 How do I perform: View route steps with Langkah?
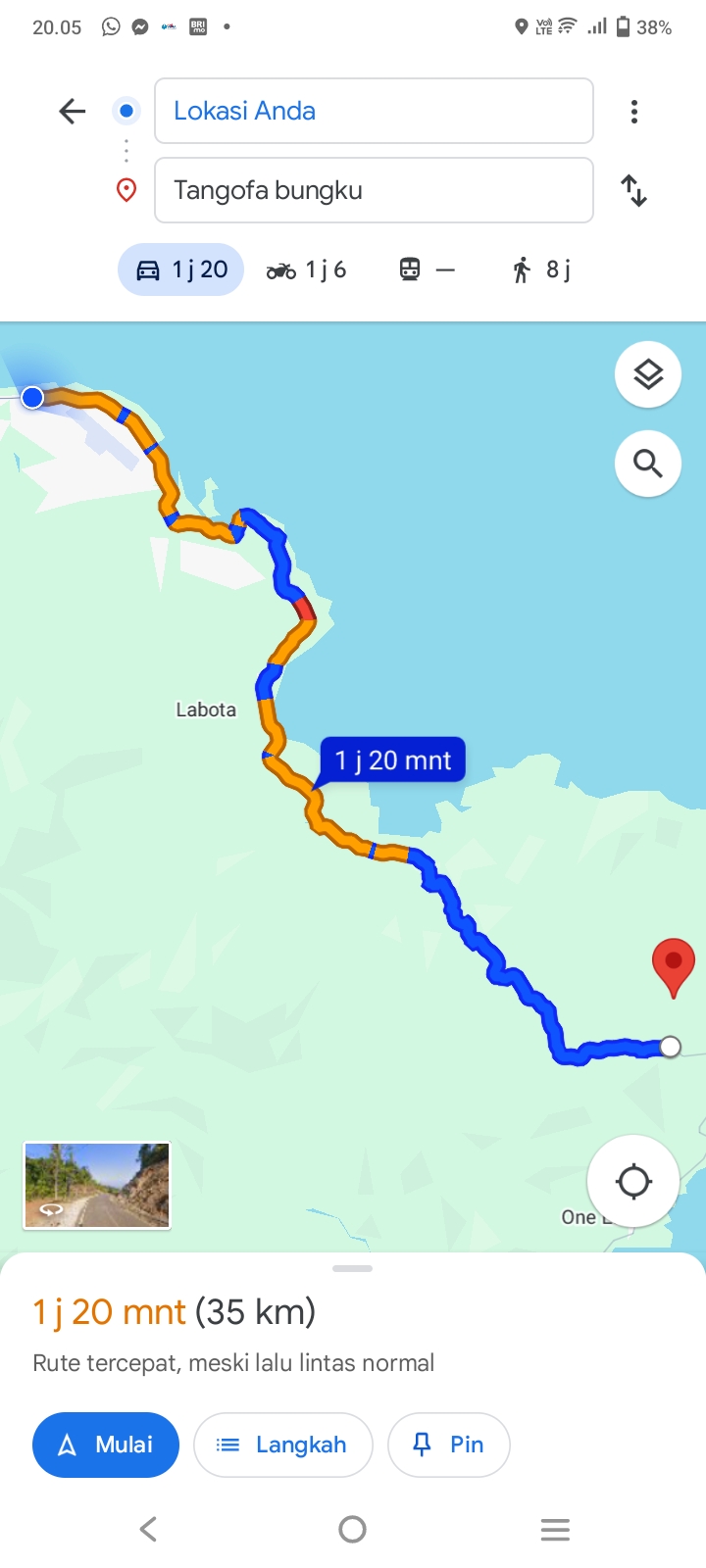pyautogui.click(x=283, y=1445)
